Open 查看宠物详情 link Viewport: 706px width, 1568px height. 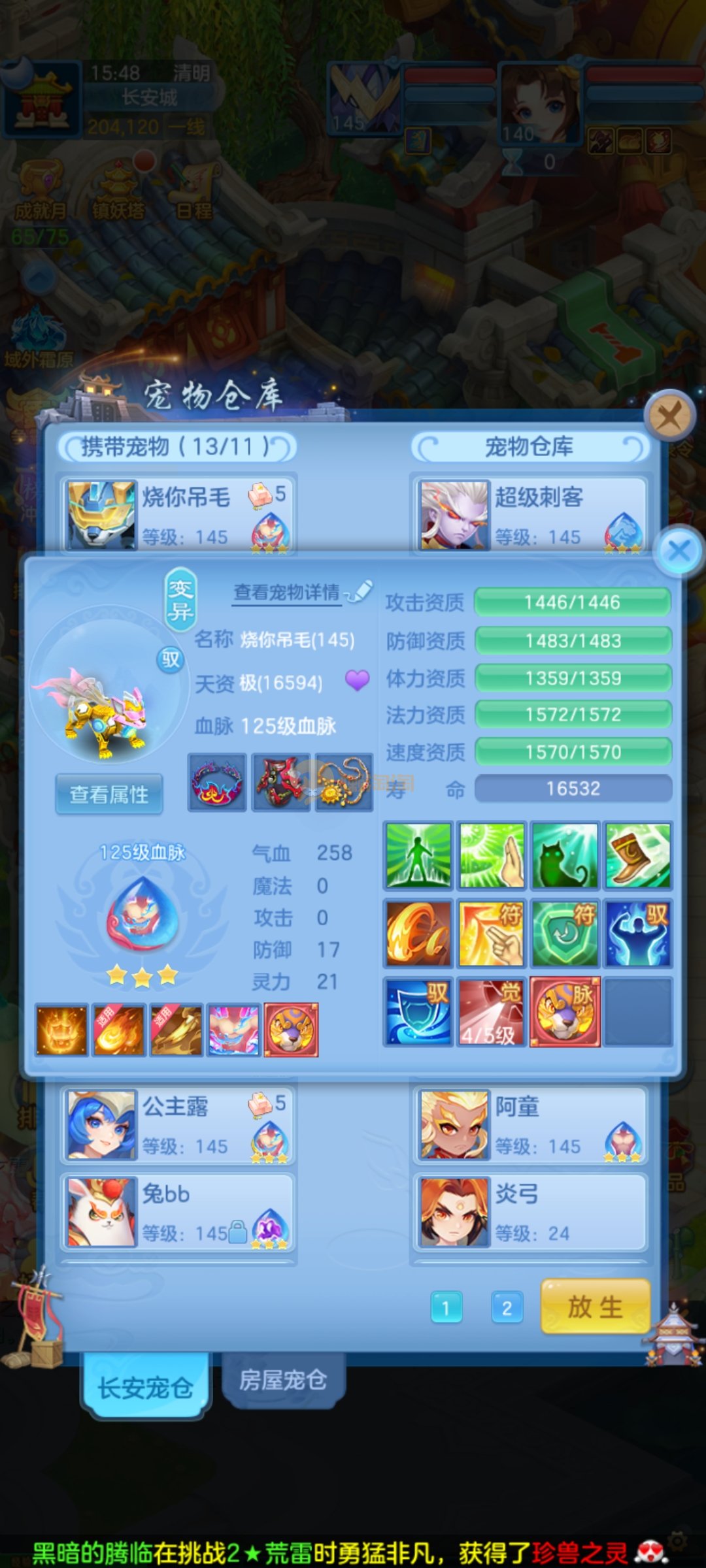point(287,593)
